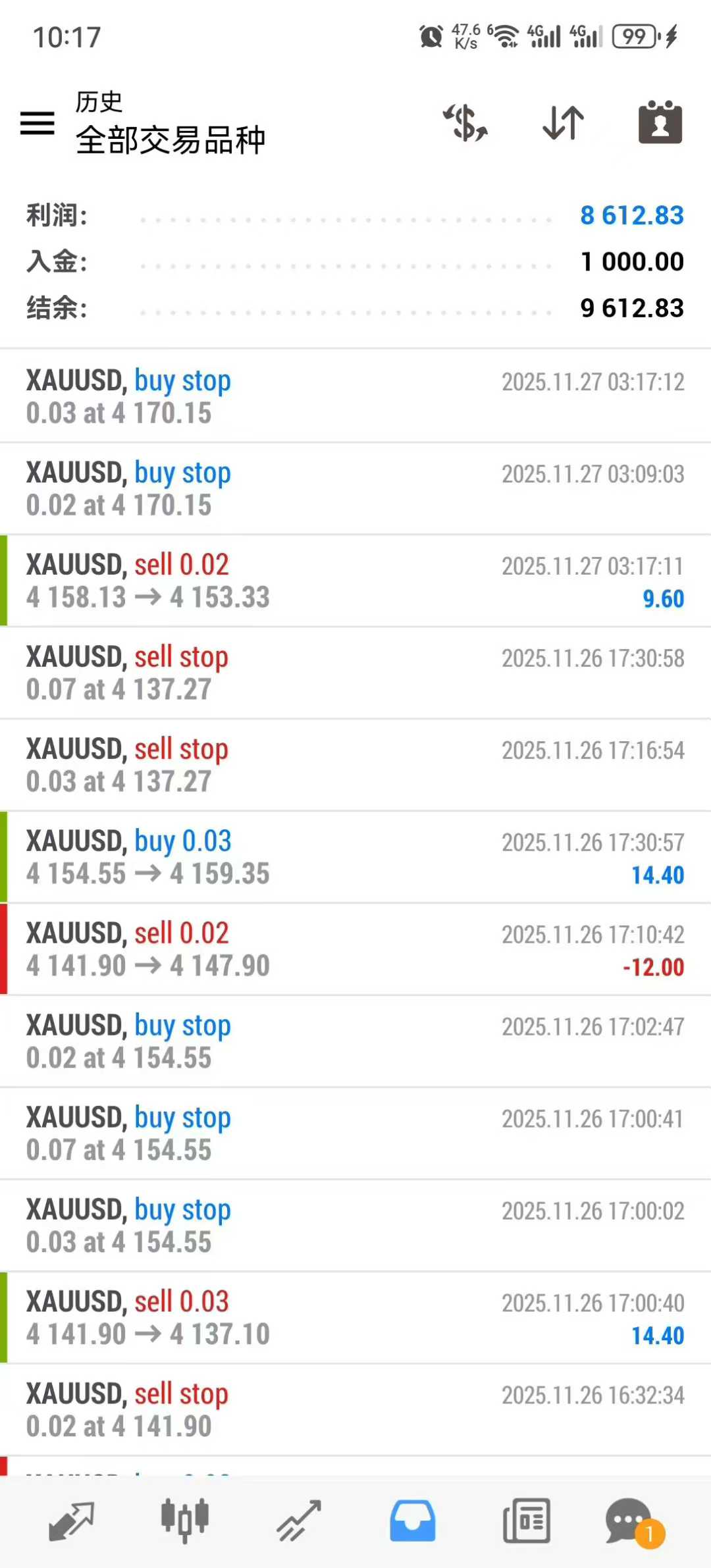
Task: Open the hamburger side menu
Action: pyautogui.click(x=38, y=123)
